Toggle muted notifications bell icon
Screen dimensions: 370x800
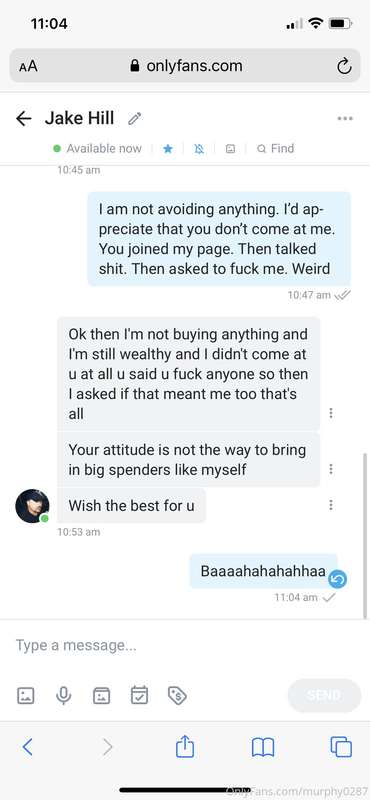coord(199,148)
